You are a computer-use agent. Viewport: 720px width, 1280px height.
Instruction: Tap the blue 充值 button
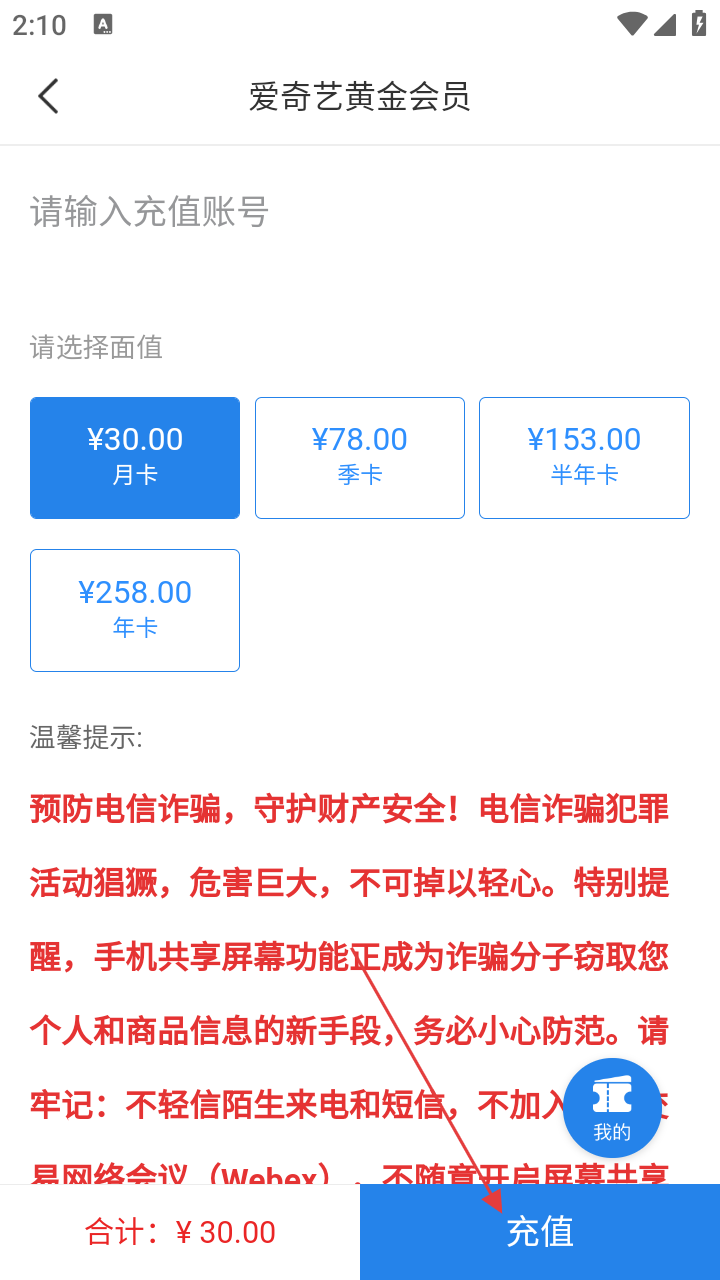coord(540,1232)
